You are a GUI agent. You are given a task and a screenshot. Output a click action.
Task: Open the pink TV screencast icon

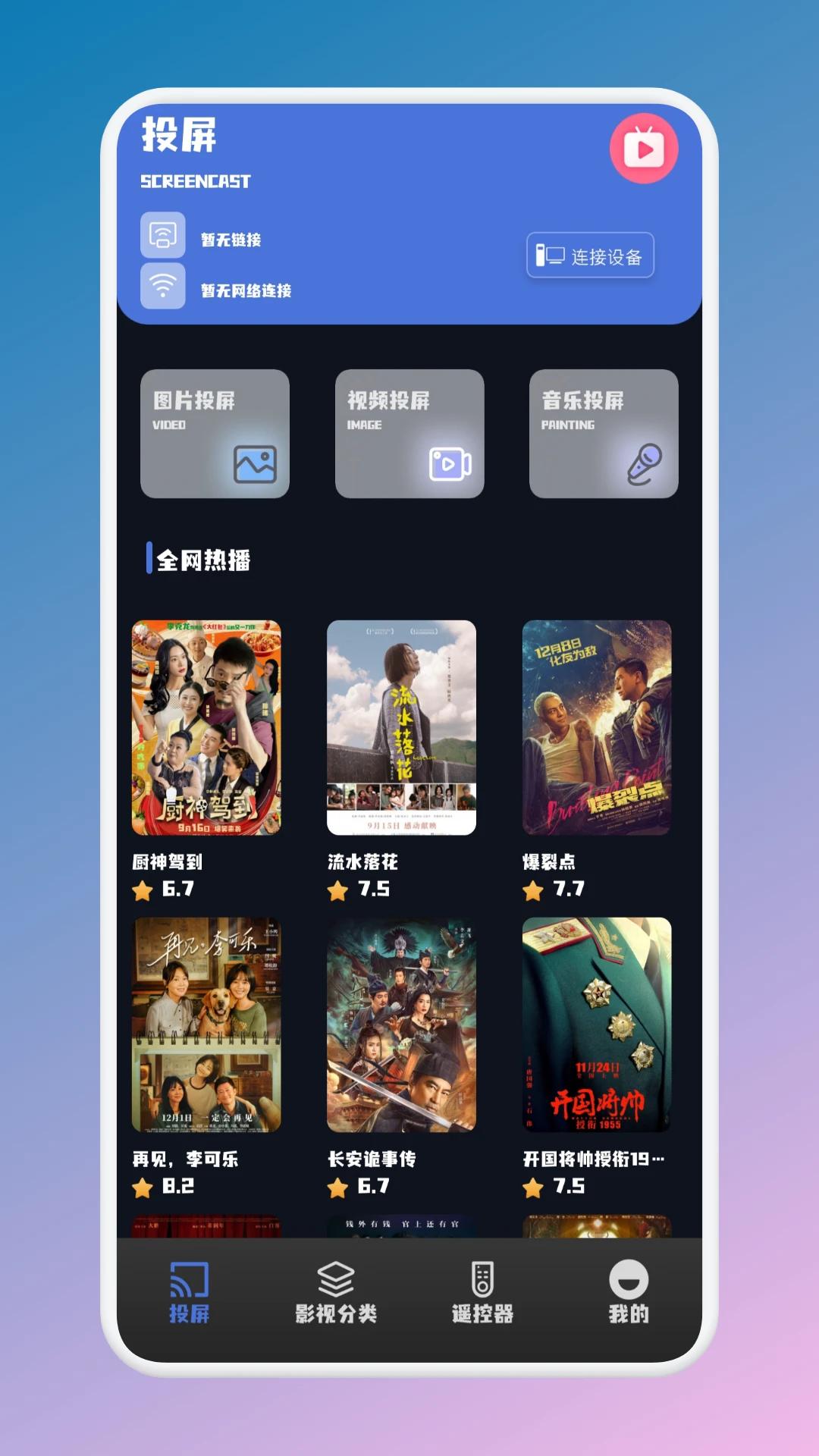click(x=643, y=146)
